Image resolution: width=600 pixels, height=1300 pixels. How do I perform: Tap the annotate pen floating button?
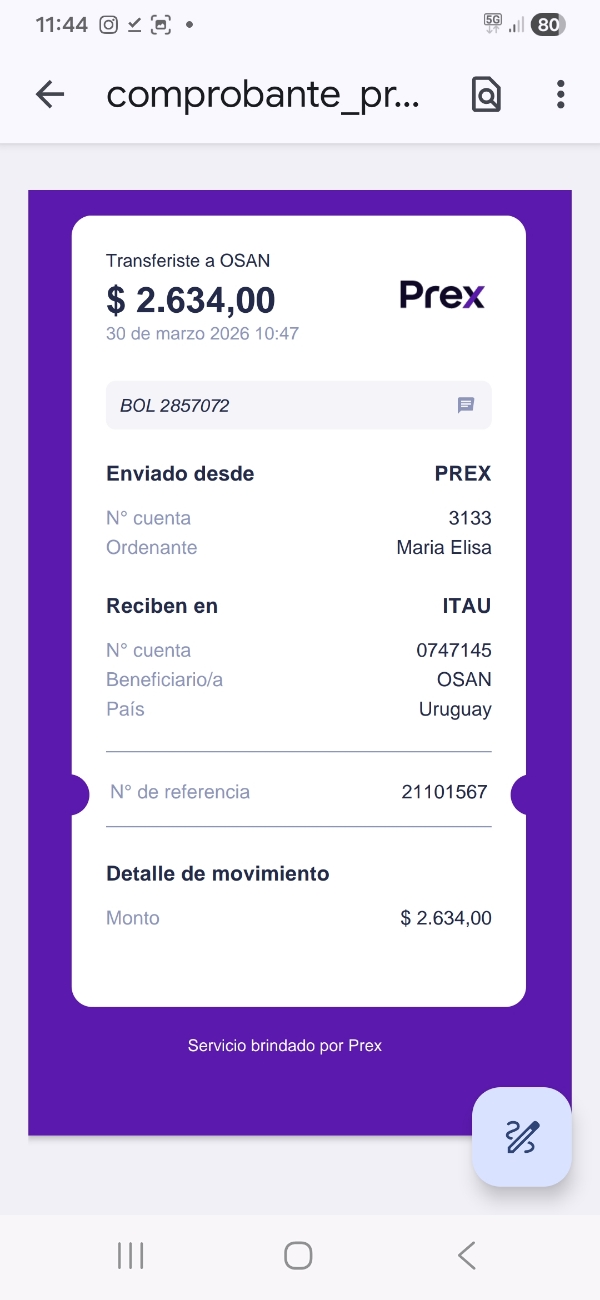coord(522,1137)
